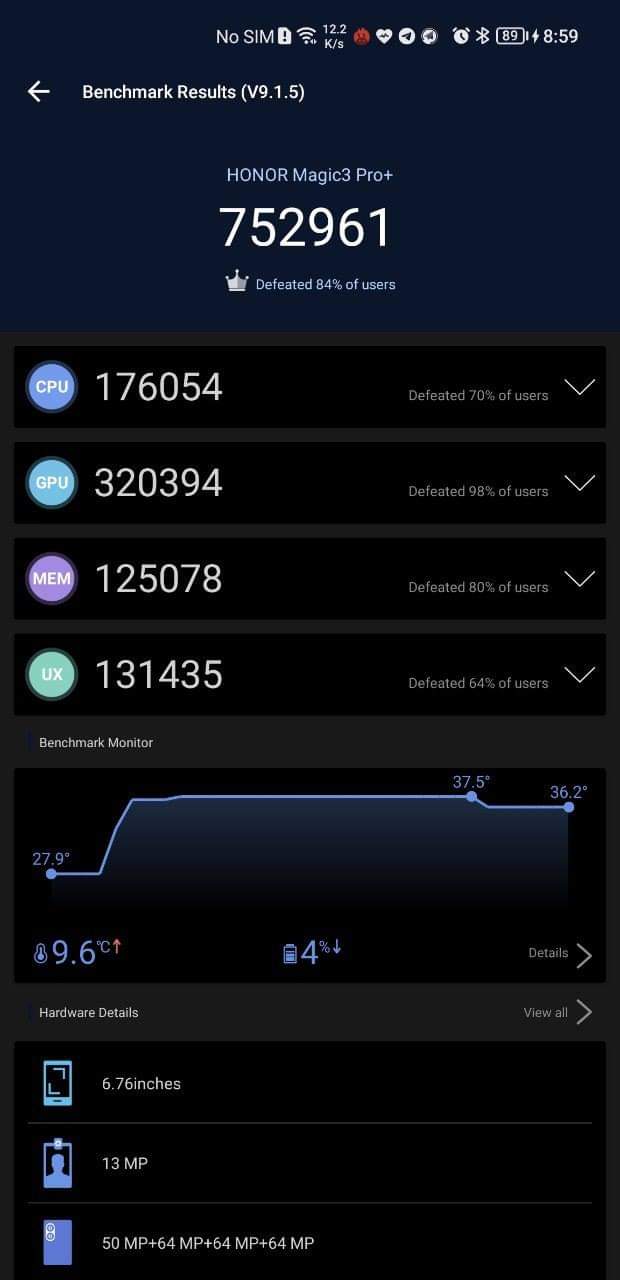Go back from Benchmark Results
Image resolution: width=620 pixels, height=1280 pixels.
tap(39, 92)
